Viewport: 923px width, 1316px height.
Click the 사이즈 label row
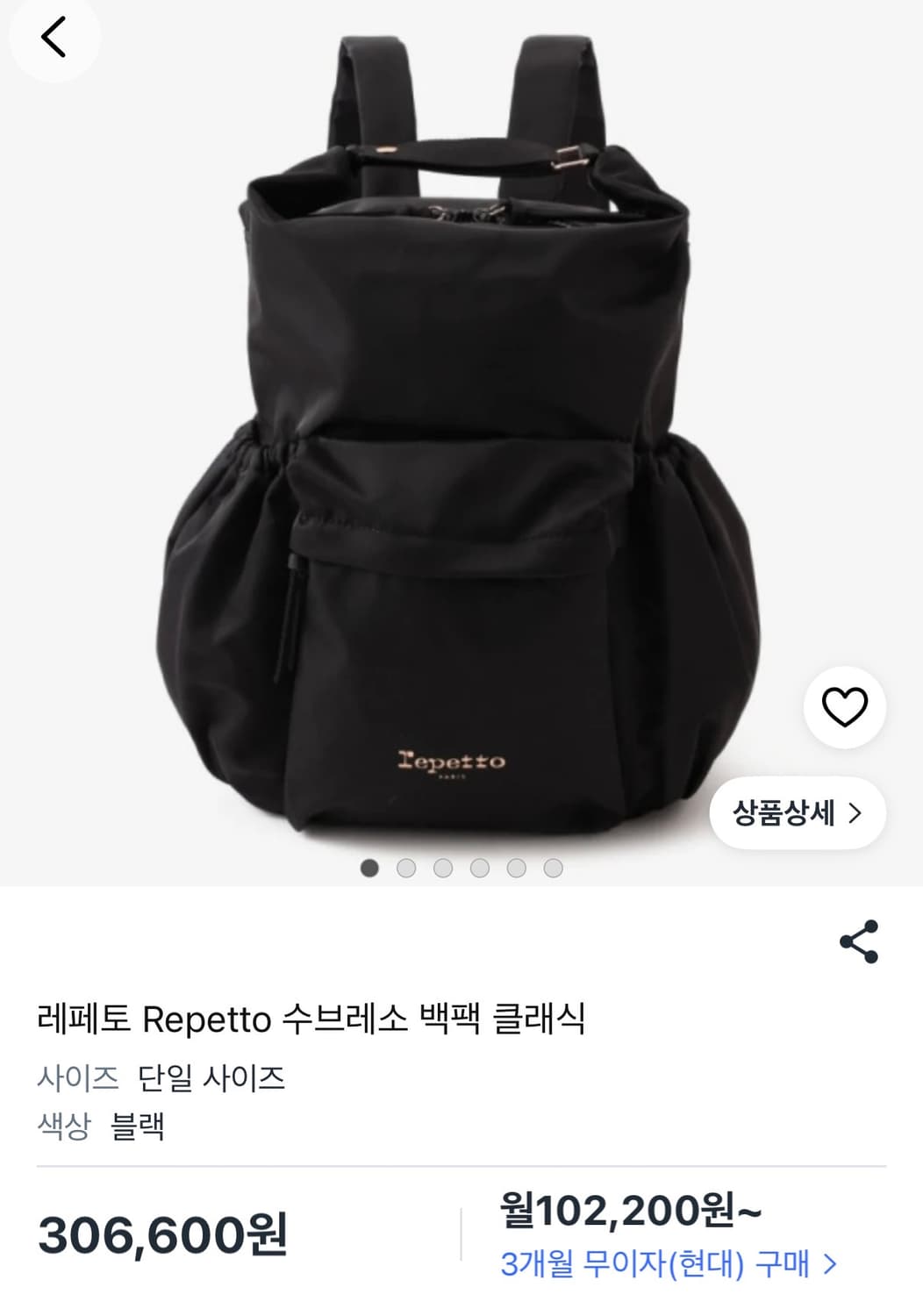click(x=78, y=1079)
